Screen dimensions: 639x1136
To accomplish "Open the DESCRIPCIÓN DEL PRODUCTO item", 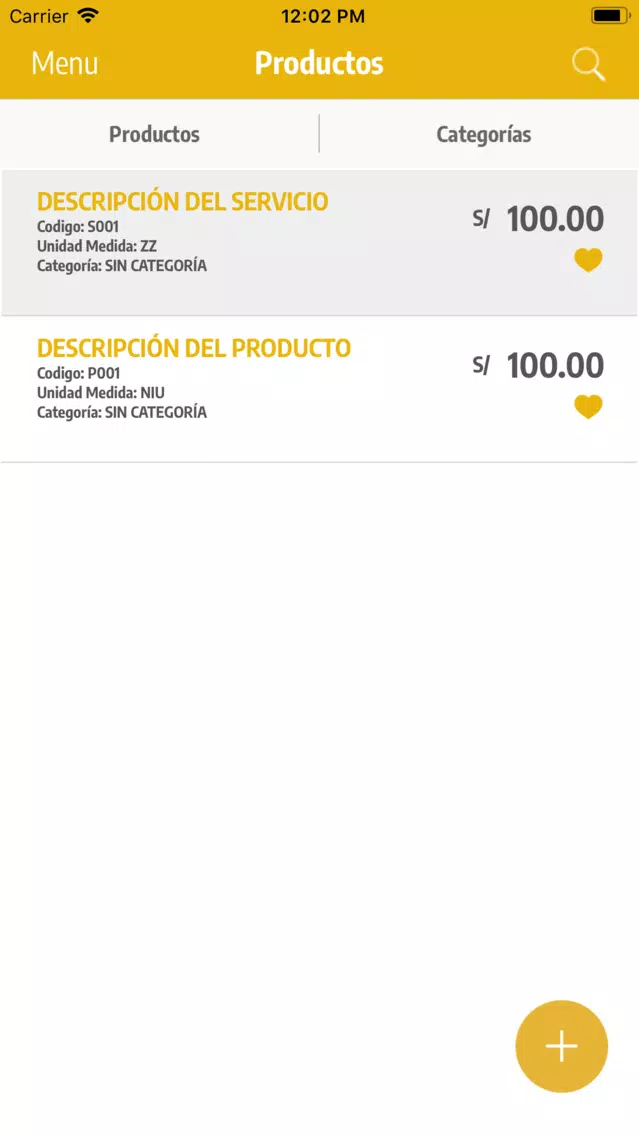I will click(320, 390).
